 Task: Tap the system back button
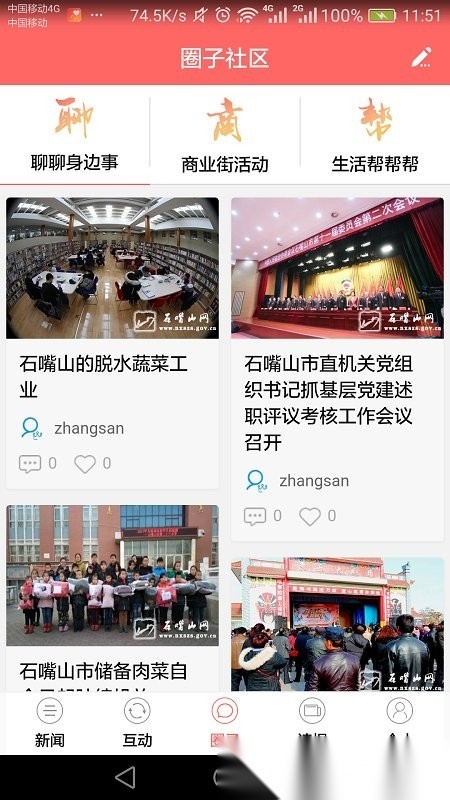click(x=125, y=778)
